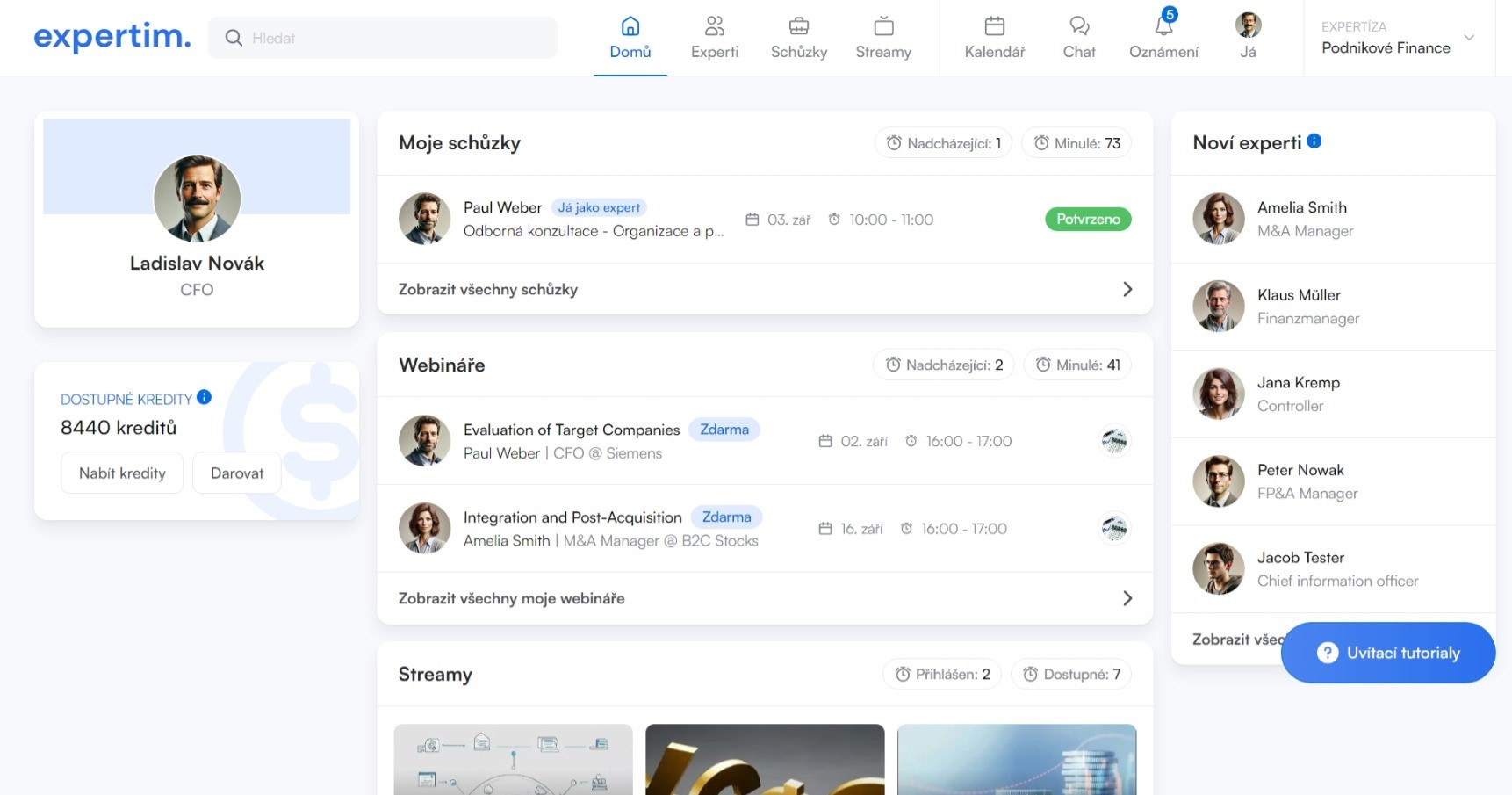The width and height of the screenshot is (1512, 795).
Task: Launch the Uvítací tutorialy help button
Action: click(x=1387, y=653)
